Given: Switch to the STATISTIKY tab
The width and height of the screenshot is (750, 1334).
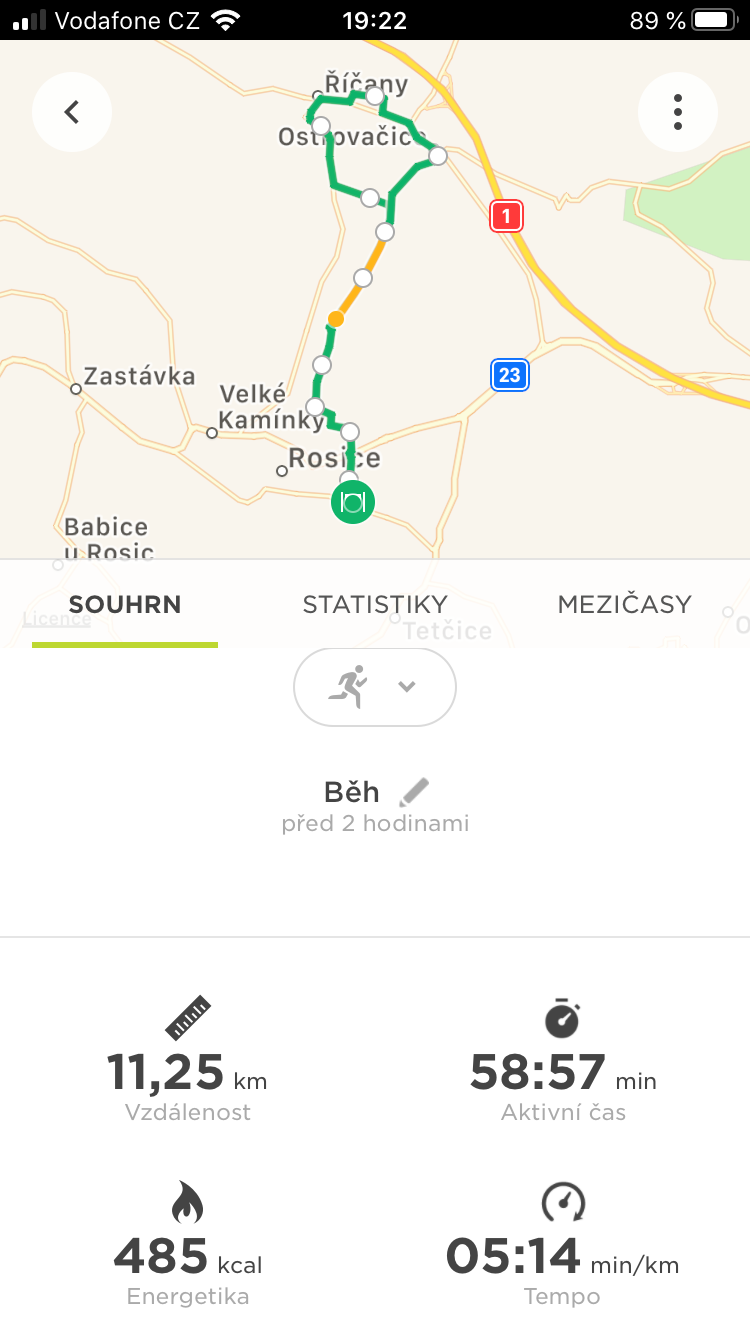Looking at the screenshot, I should [375, 604].
